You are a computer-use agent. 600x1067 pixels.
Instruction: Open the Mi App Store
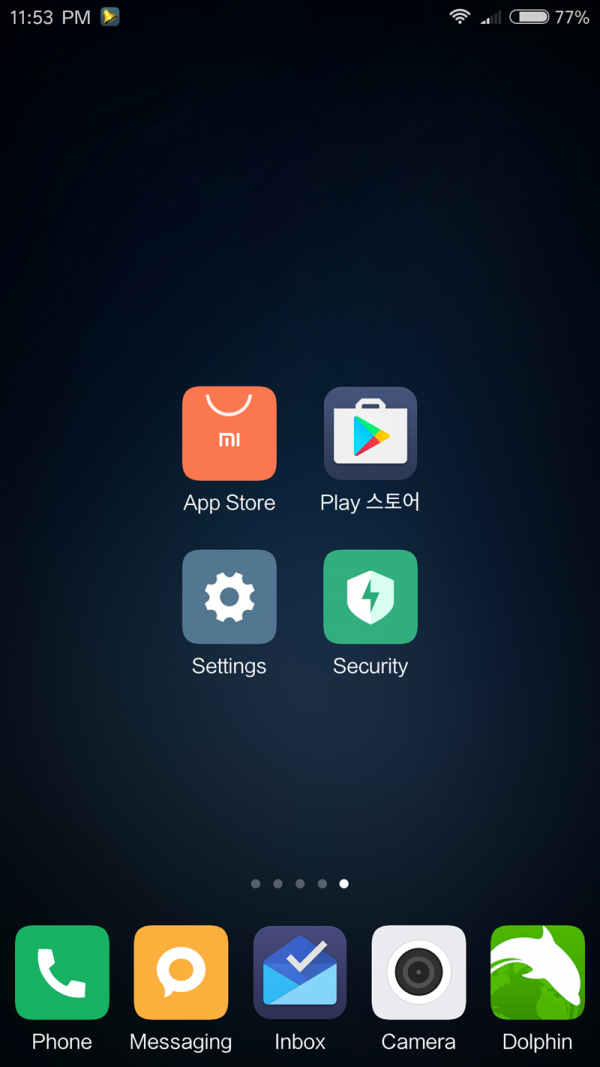(229, 434)
